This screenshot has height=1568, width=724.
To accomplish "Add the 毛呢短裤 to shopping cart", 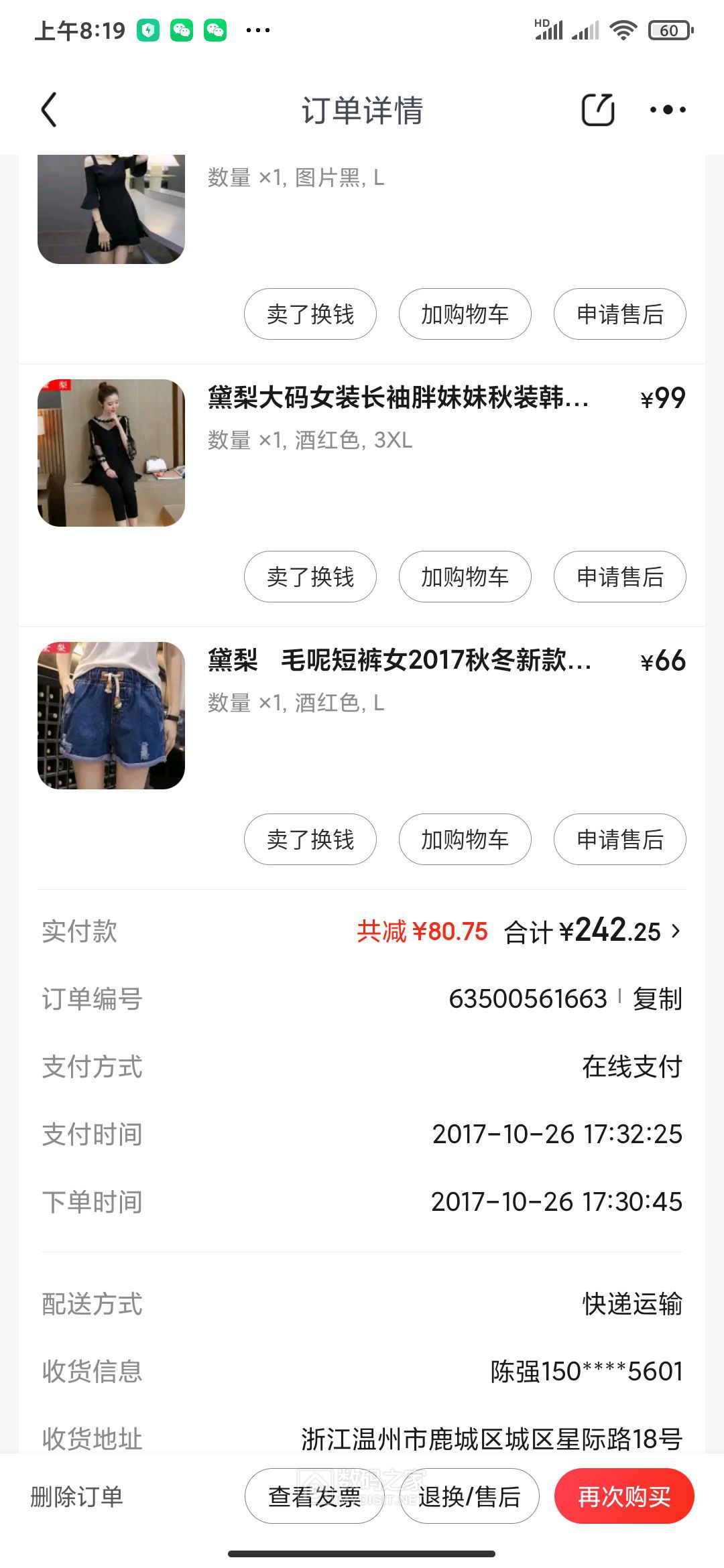I will point(465,840).
